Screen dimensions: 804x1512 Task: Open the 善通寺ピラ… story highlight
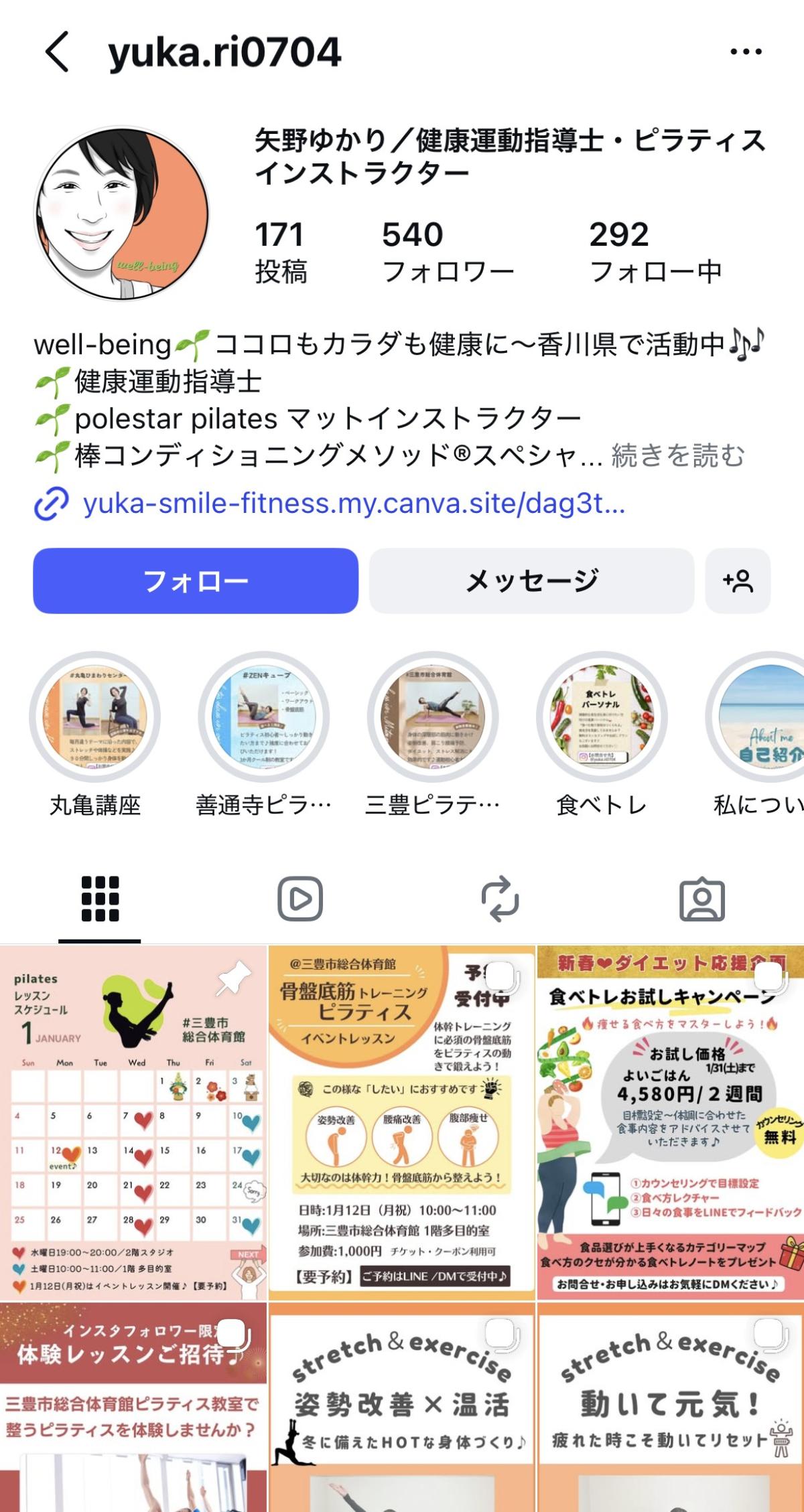tap(264, 717)
